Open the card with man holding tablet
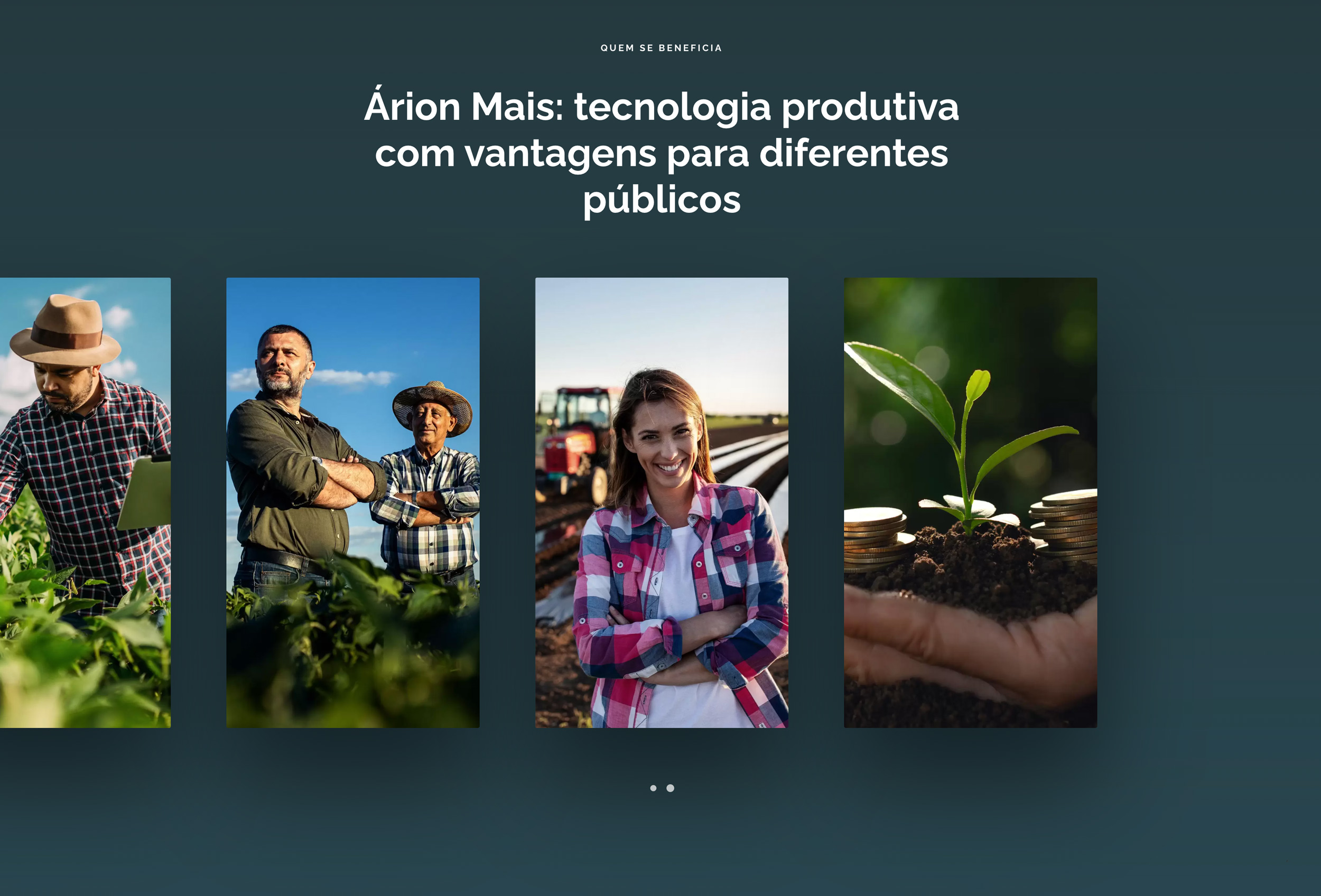The width and height of the screenshot is (1321, 896). pos(85,502)
